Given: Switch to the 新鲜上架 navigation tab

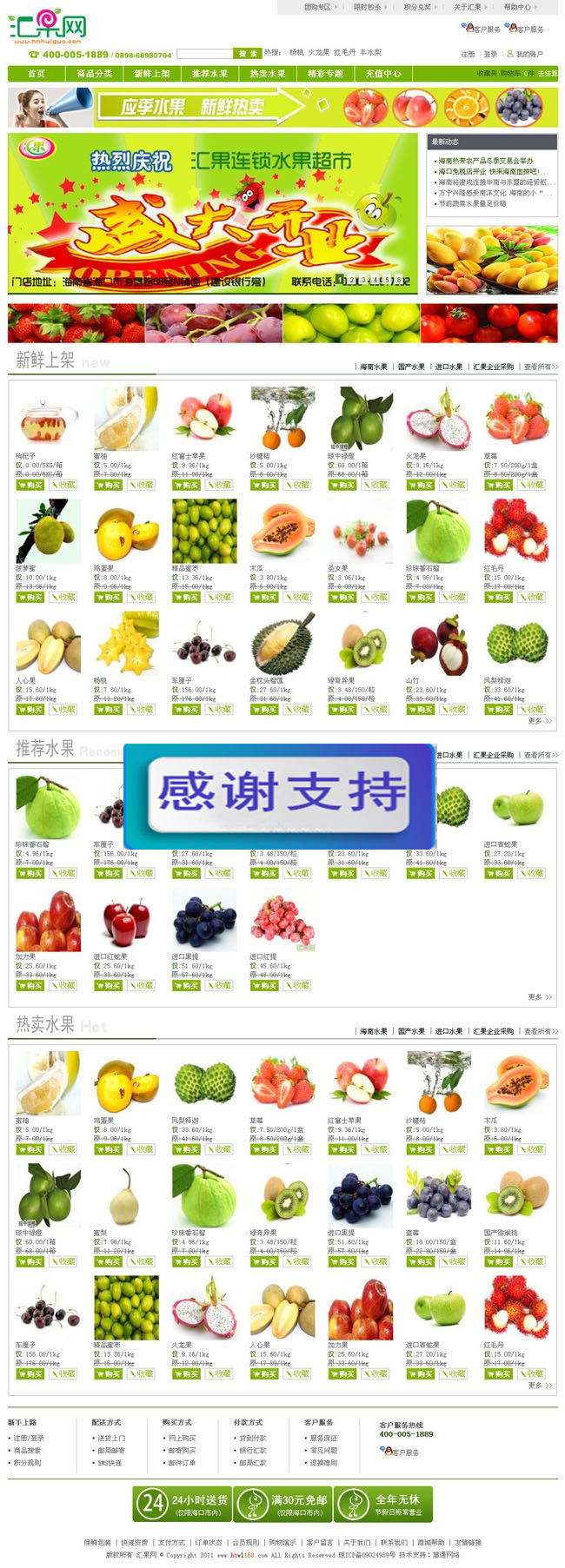Looking at the screenshot, I should pyautogui.click(x=152, y=74).
